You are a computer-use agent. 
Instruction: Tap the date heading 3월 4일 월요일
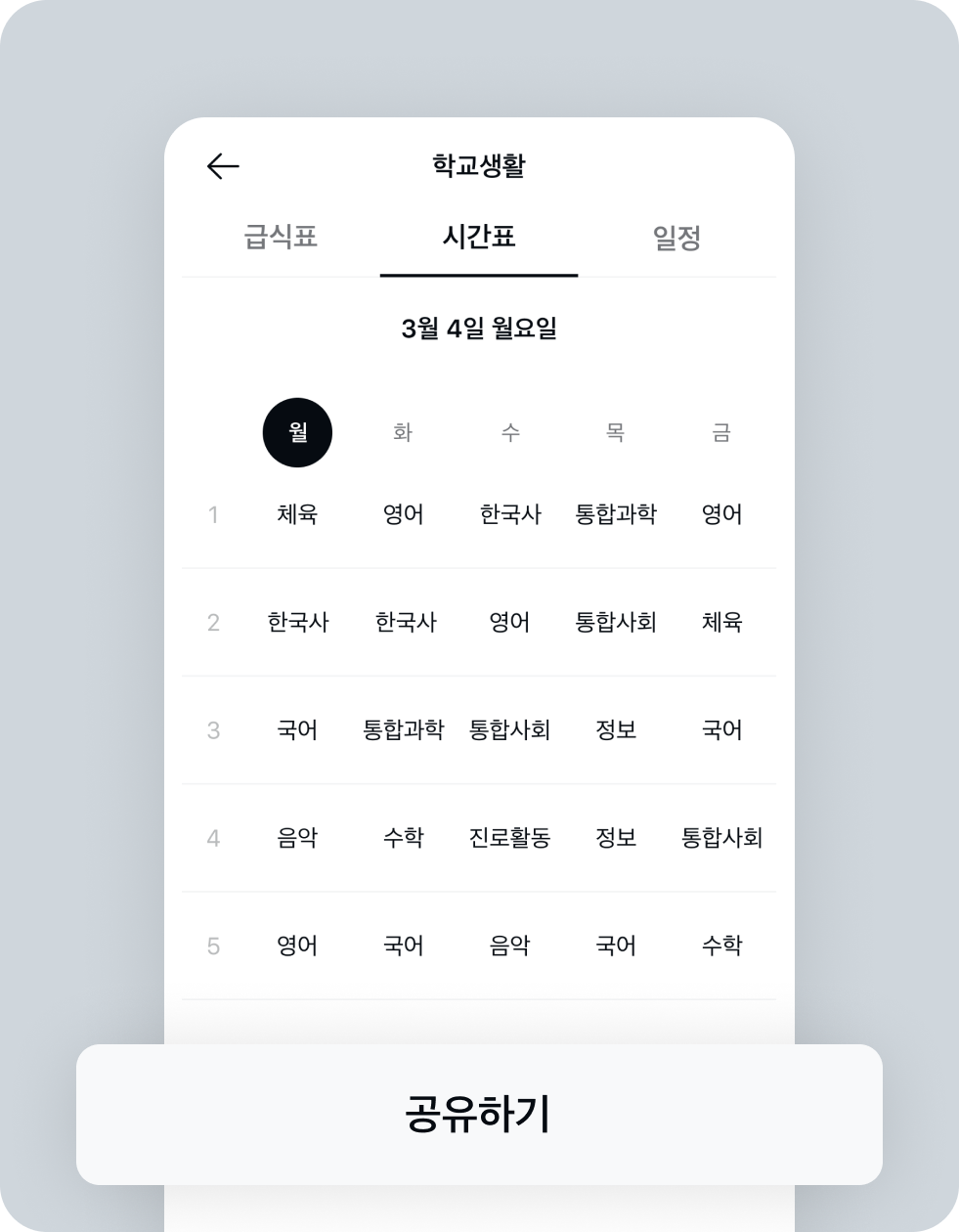[478, 327]
